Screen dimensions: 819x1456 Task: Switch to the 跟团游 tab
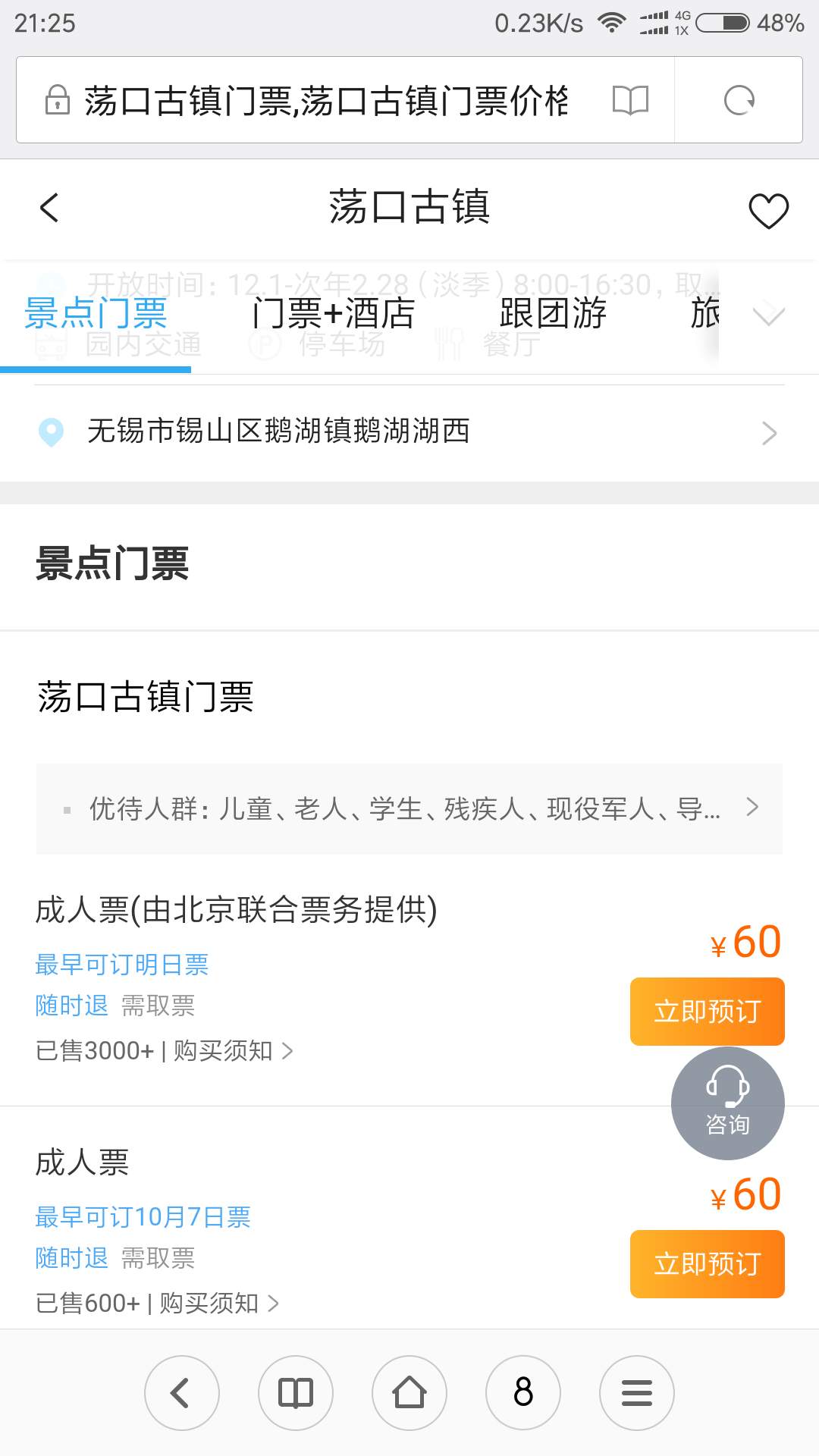(x=553, y=313)
